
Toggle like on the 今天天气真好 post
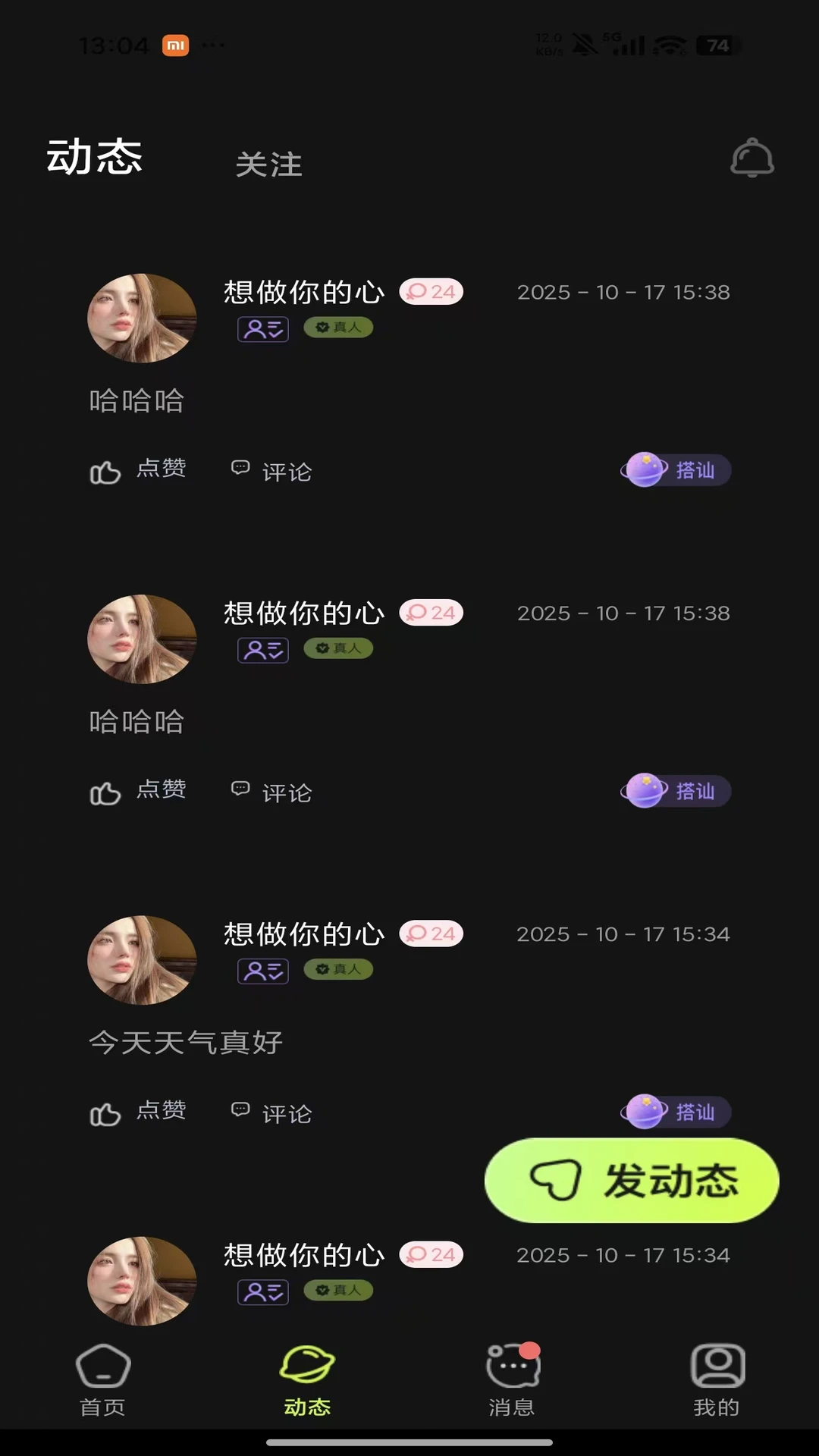click(105, 1113)
